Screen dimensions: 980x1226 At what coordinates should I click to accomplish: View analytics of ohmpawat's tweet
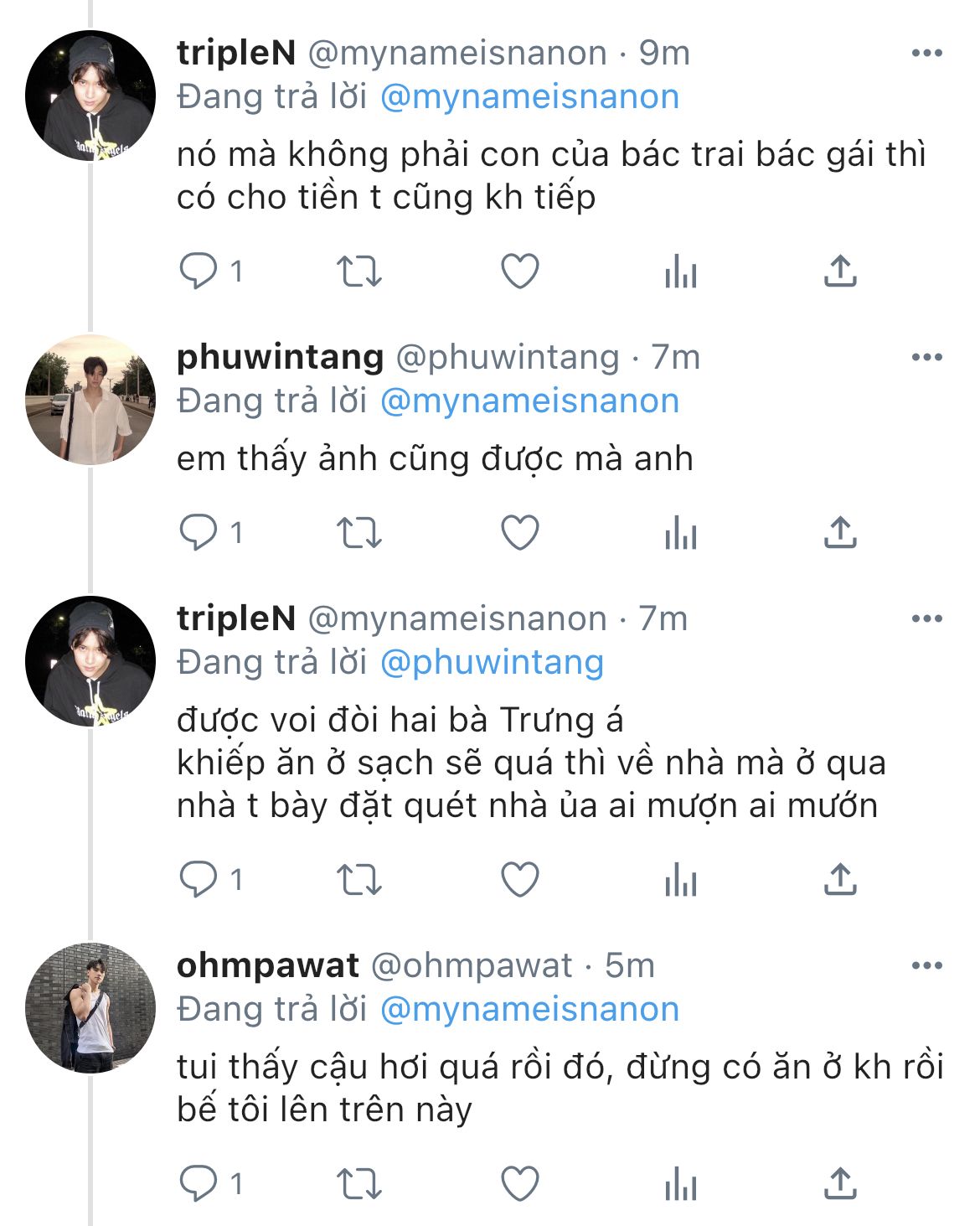[x=680, y=1184]
